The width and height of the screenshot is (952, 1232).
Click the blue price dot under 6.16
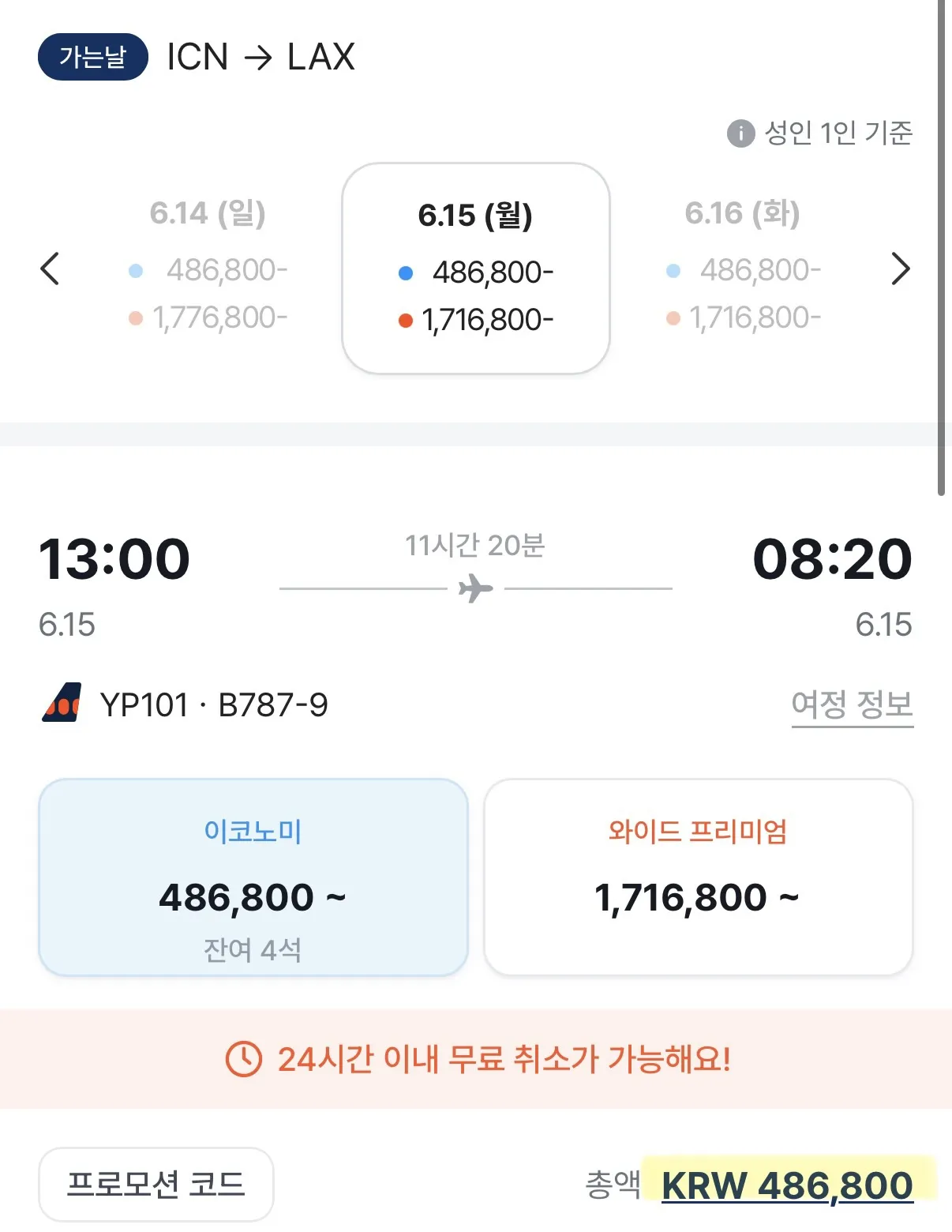[x=673, y=271]
